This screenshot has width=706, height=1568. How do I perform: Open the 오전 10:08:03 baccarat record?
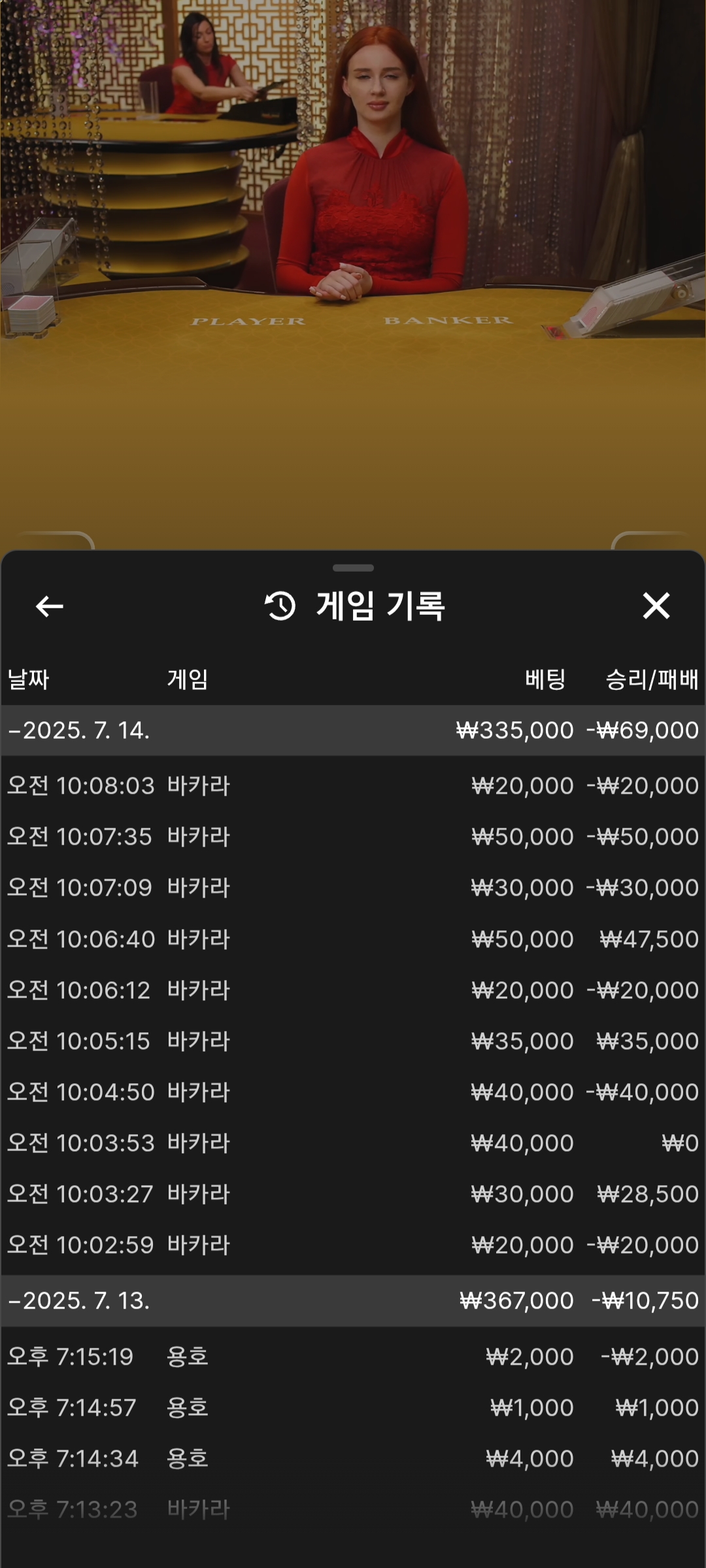[x=353, y=785]
